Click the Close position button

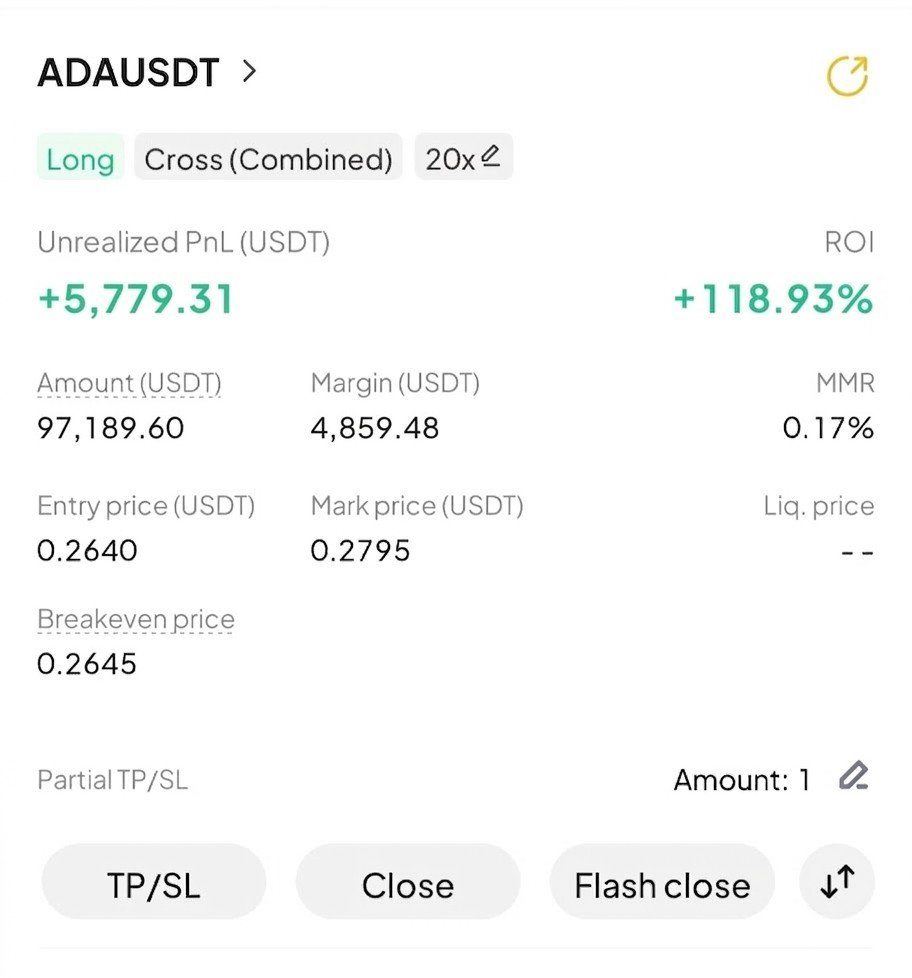407,883
